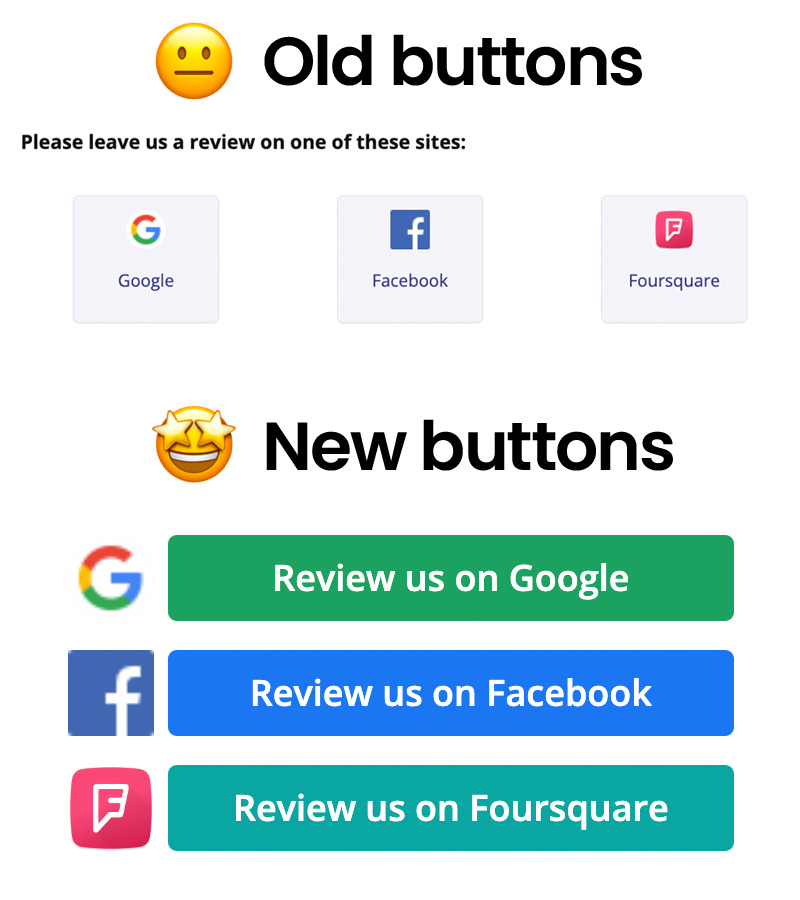800x900 pixels.
Task: Click the Foursquare icon in old buttons
Action: [x=673, y=229]
